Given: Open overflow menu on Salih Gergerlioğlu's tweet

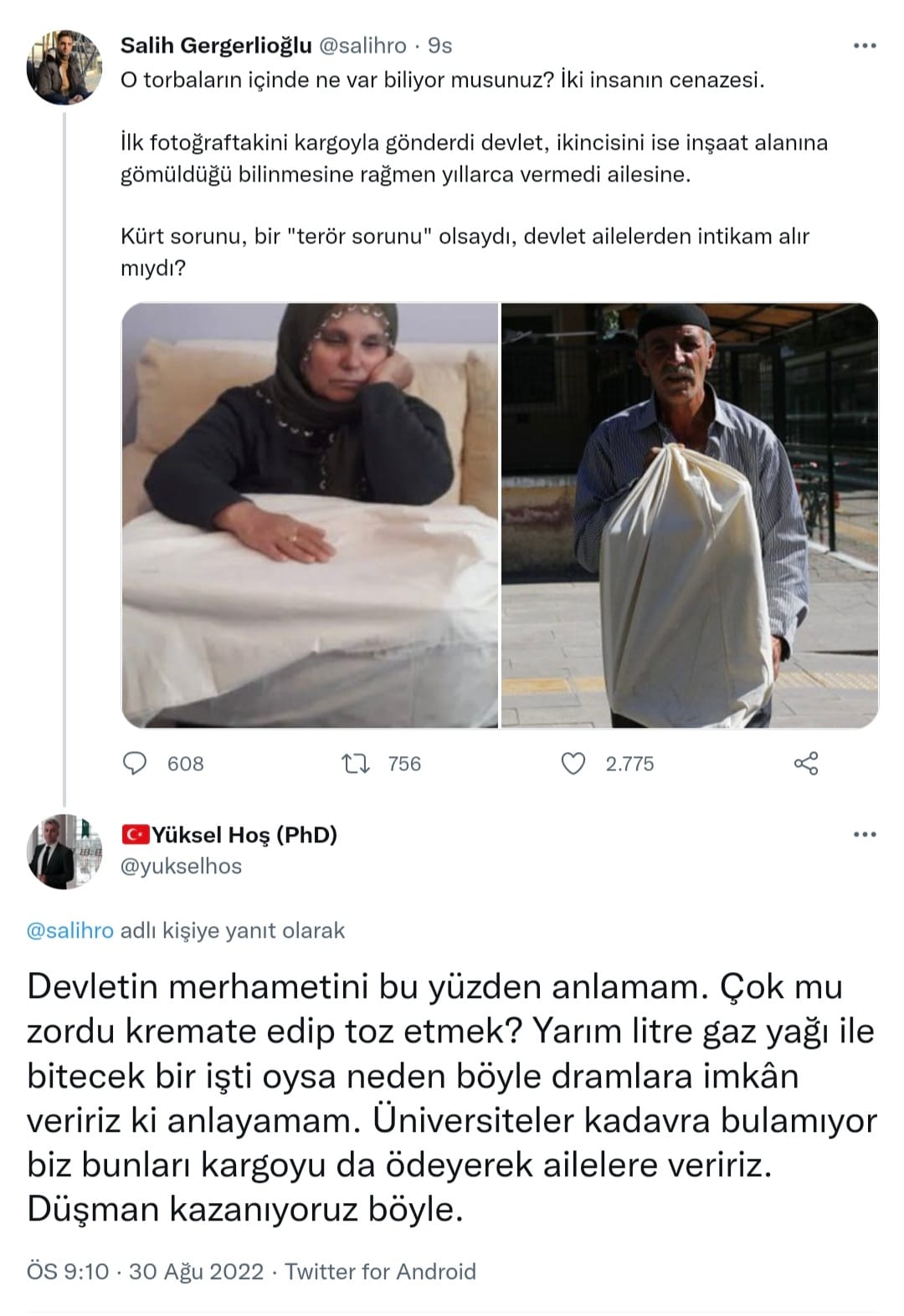Looking at the screenshot, I should 864,46.
